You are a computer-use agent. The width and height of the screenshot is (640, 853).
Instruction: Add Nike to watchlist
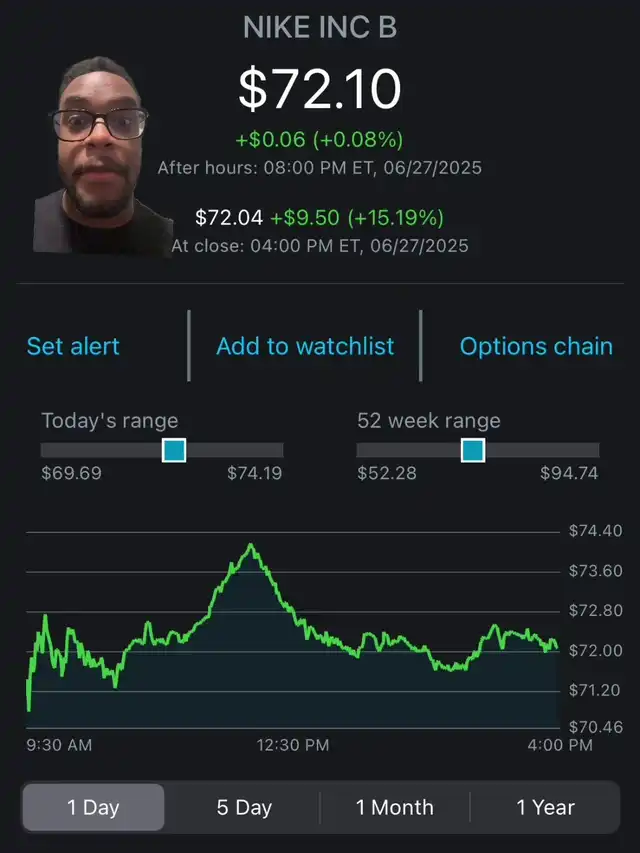click(x=305, y=346)
